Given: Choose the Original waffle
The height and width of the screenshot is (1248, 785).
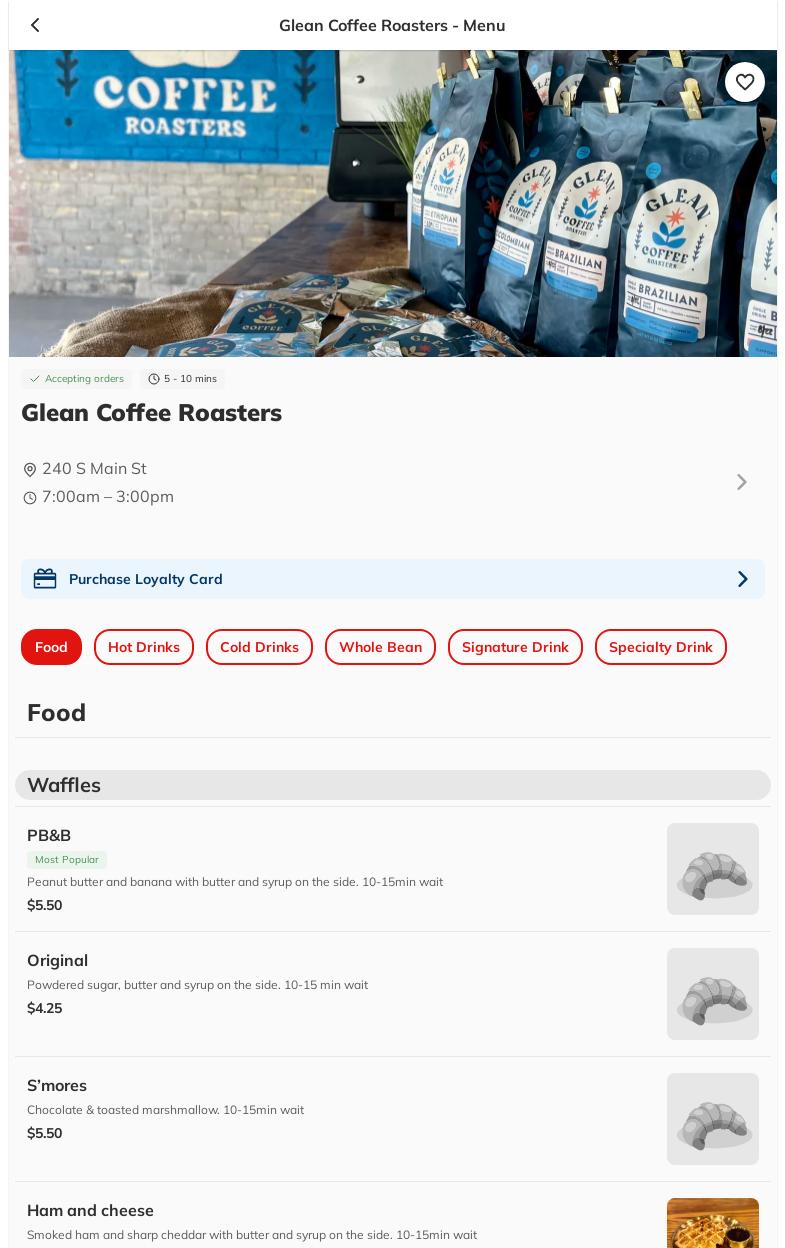Looking at the screenshot, I should point(340,994).
